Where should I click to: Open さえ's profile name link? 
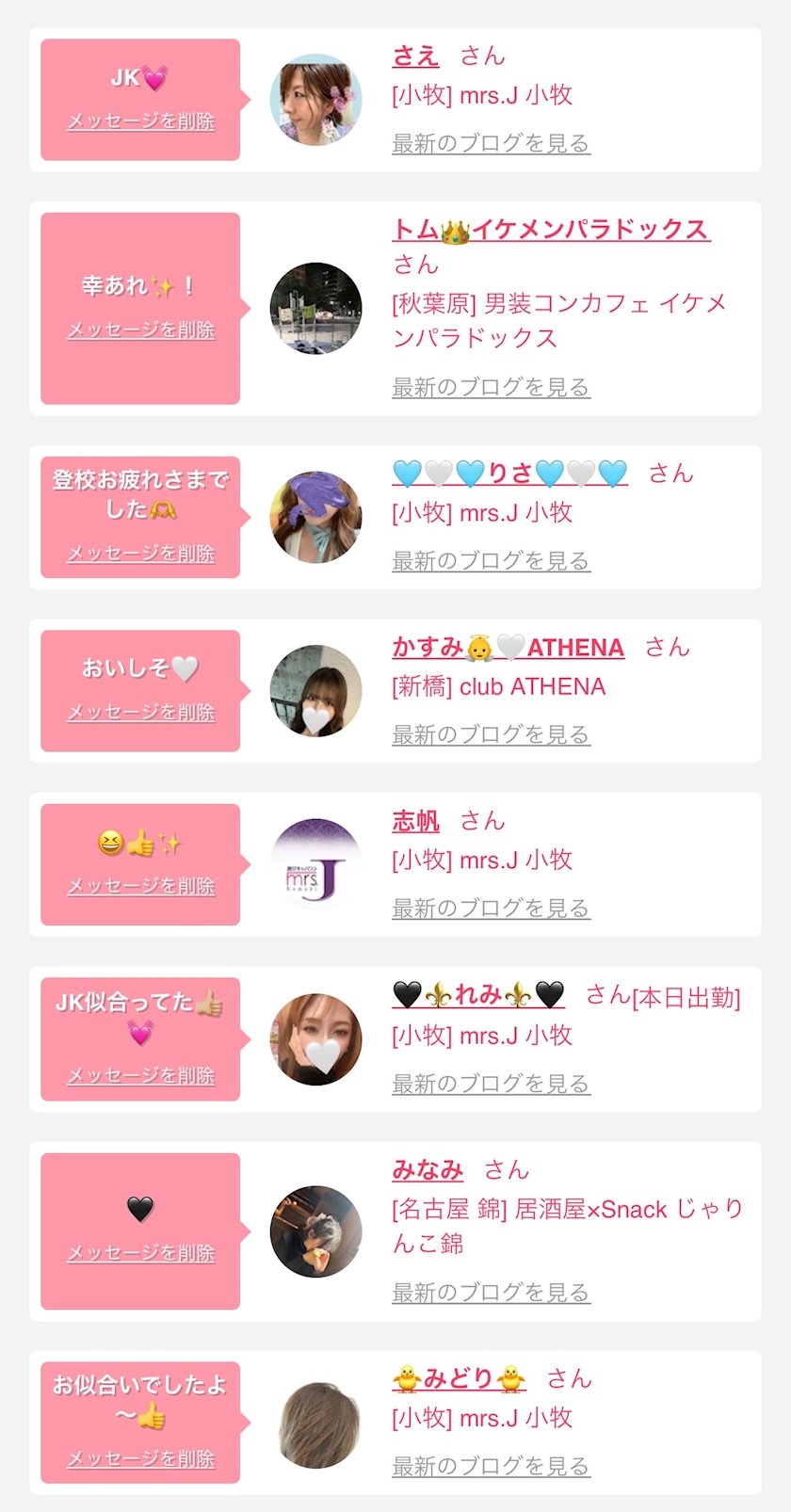point(415,56)
